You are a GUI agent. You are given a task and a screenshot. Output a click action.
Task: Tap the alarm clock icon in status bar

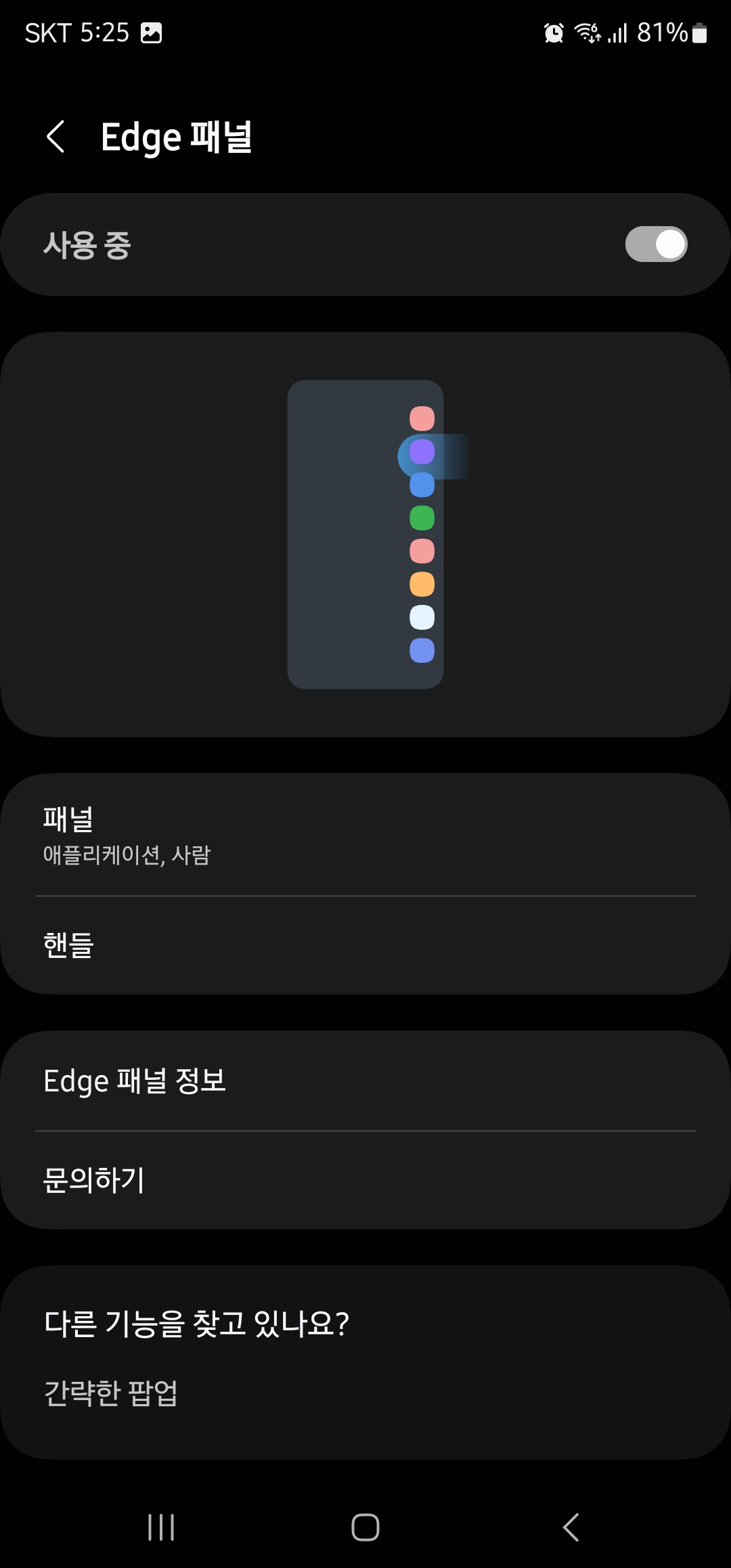(554, 32)
